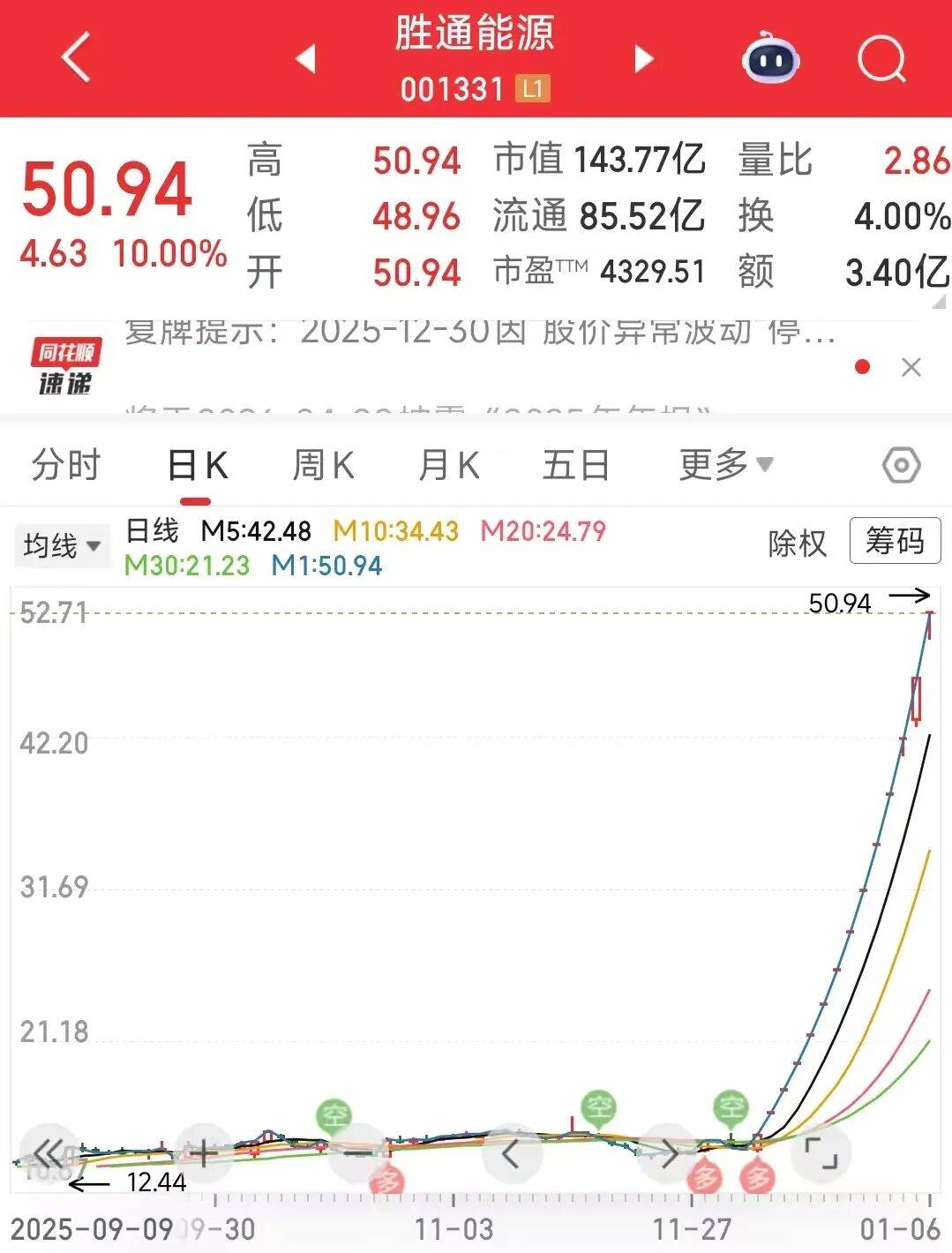The image size is (952, 1253).
Task: Open the 均线 indicator dropdown
Action: tap(61, 545)
